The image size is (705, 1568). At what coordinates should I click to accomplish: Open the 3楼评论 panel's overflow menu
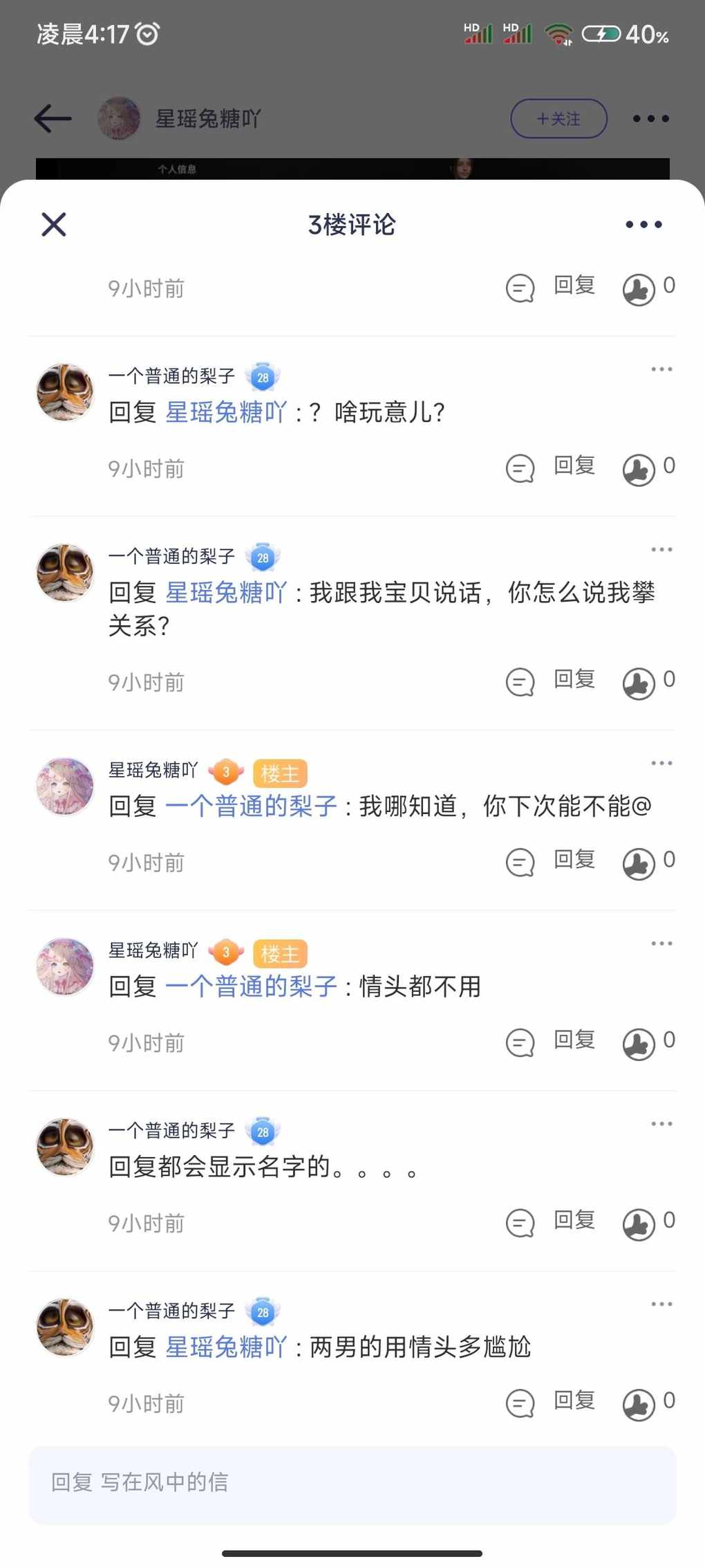[643, 224]
